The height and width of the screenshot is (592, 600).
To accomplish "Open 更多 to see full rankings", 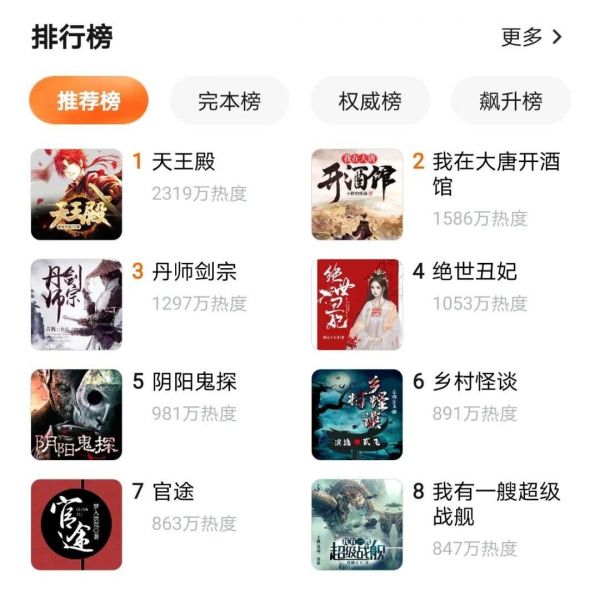I will (x=532, y=37).
